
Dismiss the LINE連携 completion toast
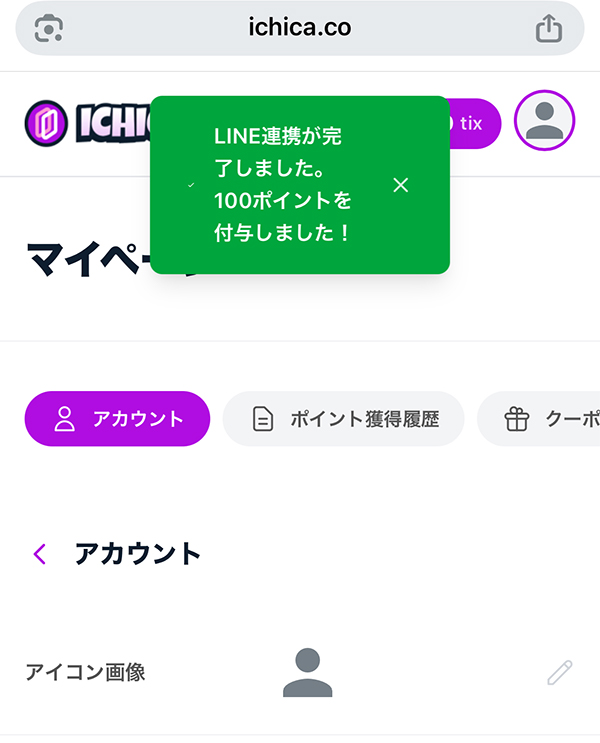[401, 185]
